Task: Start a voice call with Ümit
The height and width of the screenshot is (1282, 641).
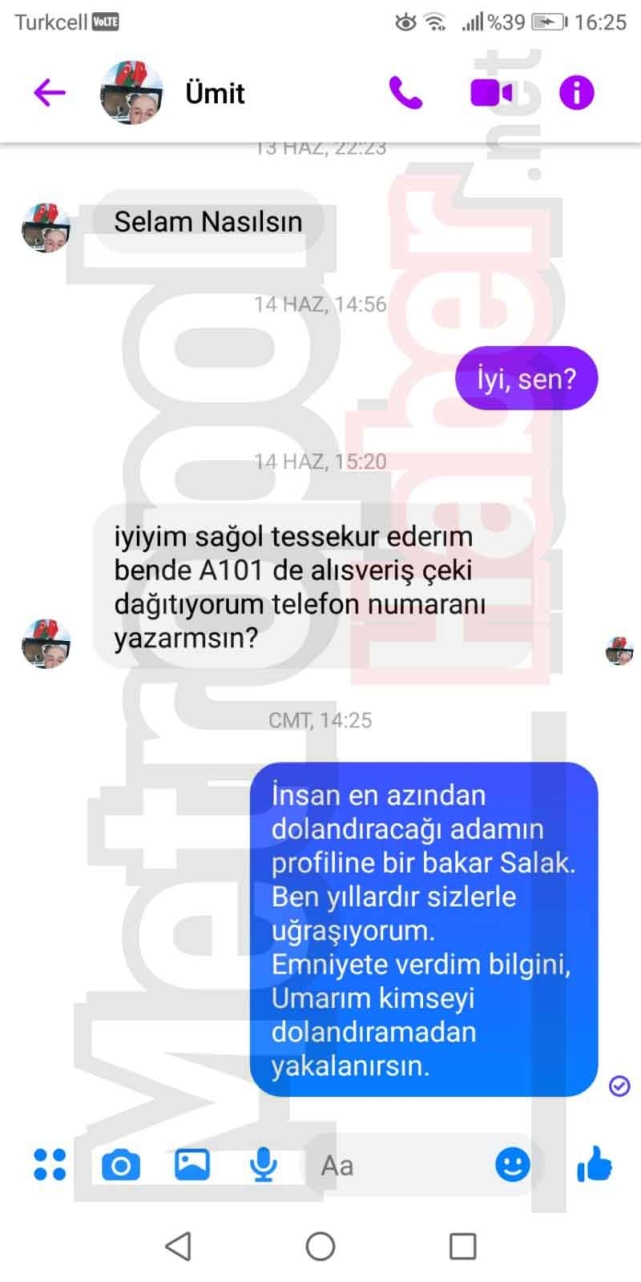Action: pyautogui.click(x=405, y=93)
